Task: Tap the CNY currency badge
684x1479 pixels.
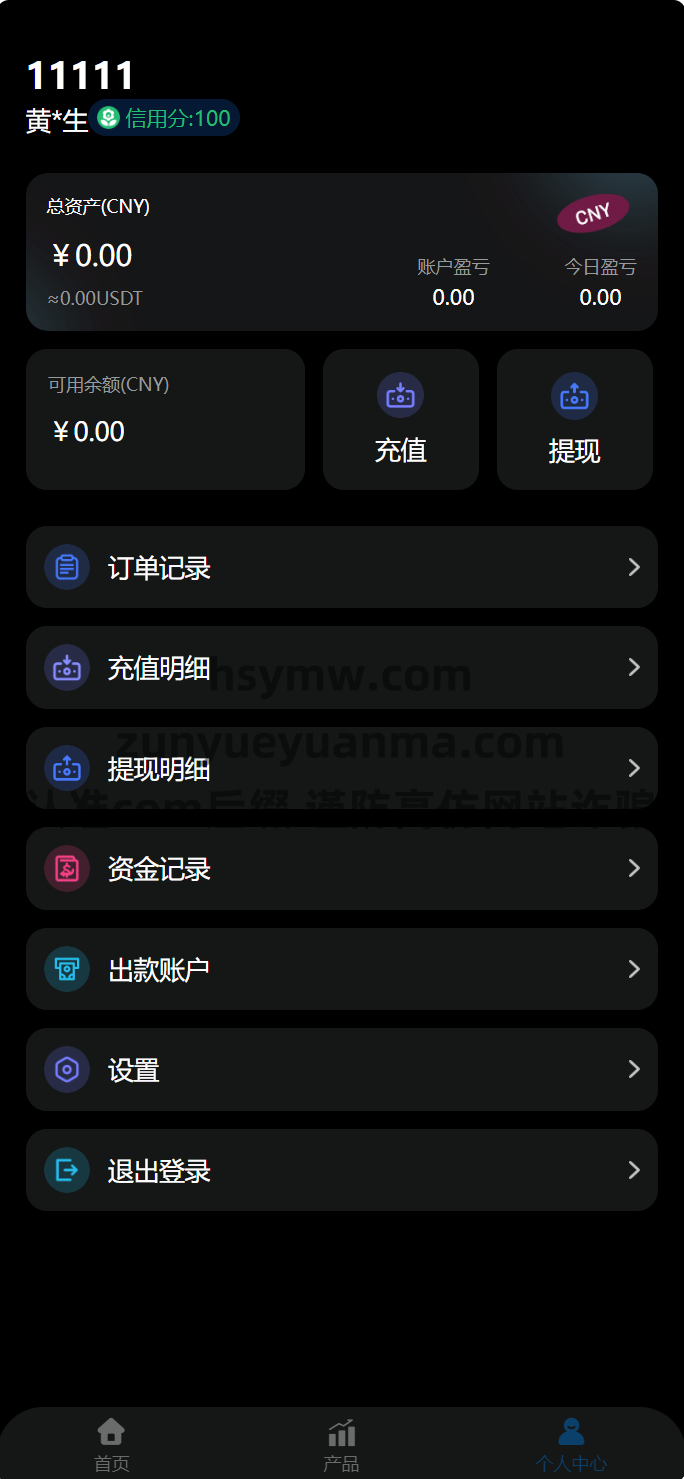Action: tap(593, 213)
